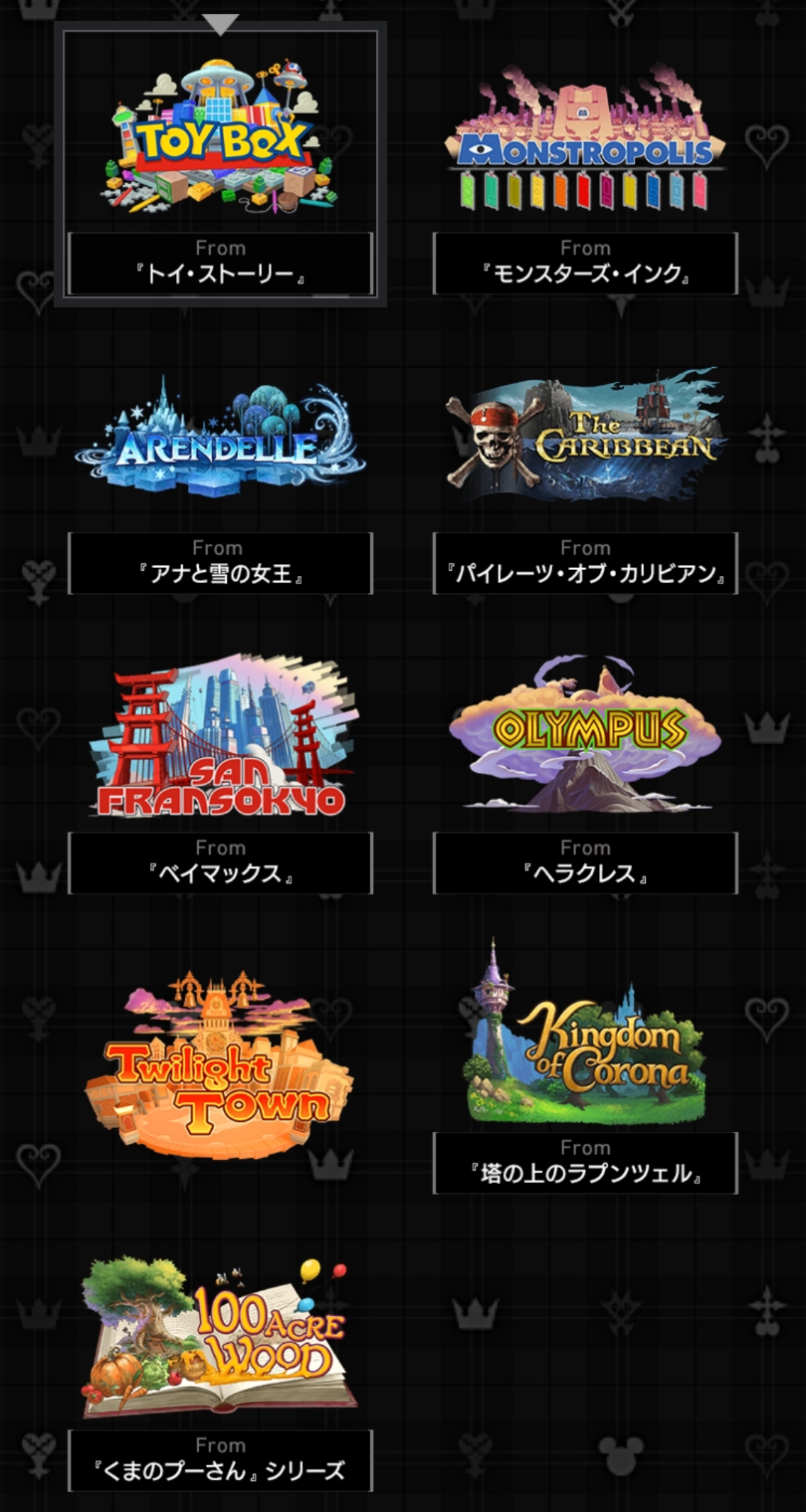Open the 100 Acre Wood world tile
This screenshot has height=1512, width=806.
click(220, 1338)
